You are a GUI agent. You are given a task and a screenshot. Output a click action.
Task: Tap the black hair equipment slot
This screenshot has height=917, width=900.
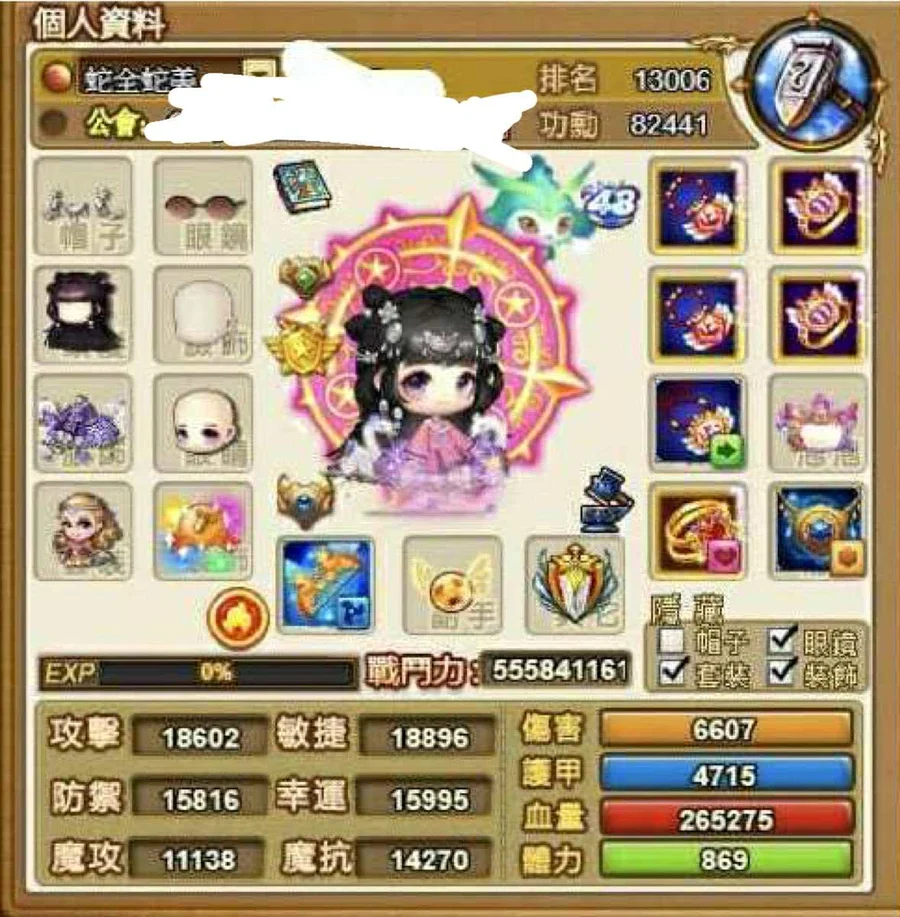pos(83,313)
